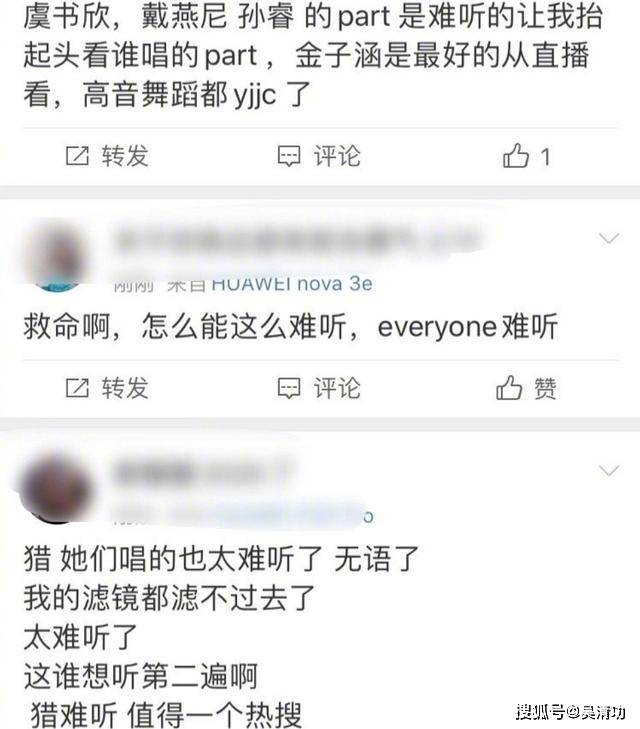Expand options chevron on the 值得一个热搜 post
Image resolution: width=640 pixels, height=729 pixels.
(x=608, y=468)
